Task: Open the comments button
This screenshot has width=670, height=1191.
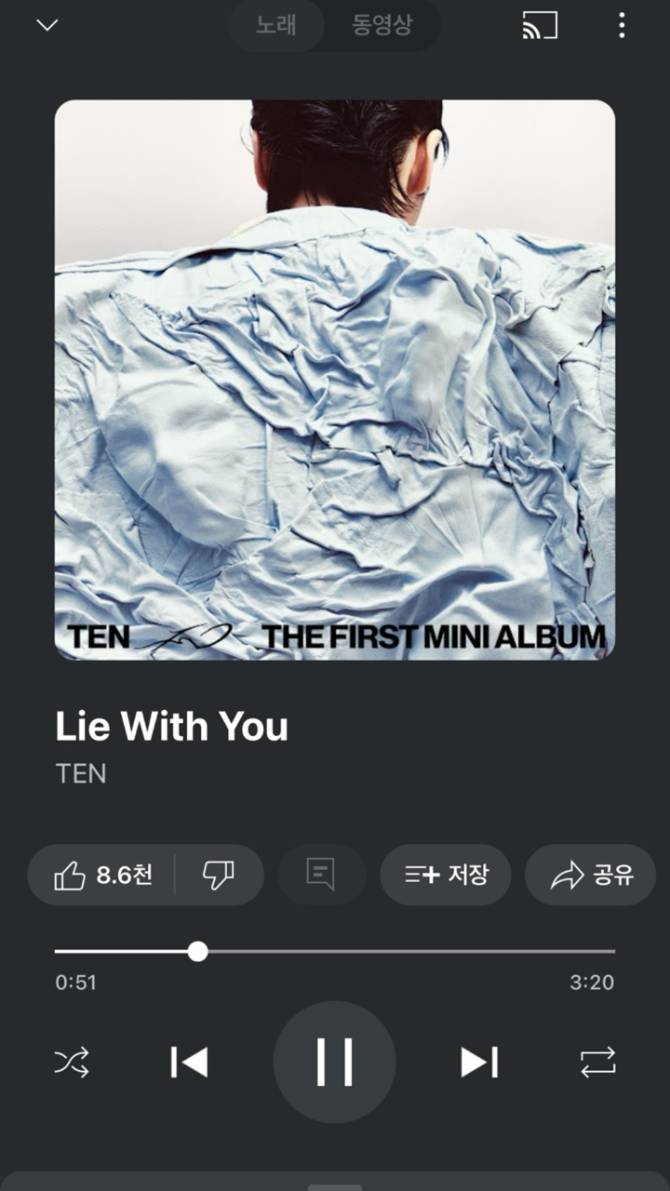Action: (321, 875)
